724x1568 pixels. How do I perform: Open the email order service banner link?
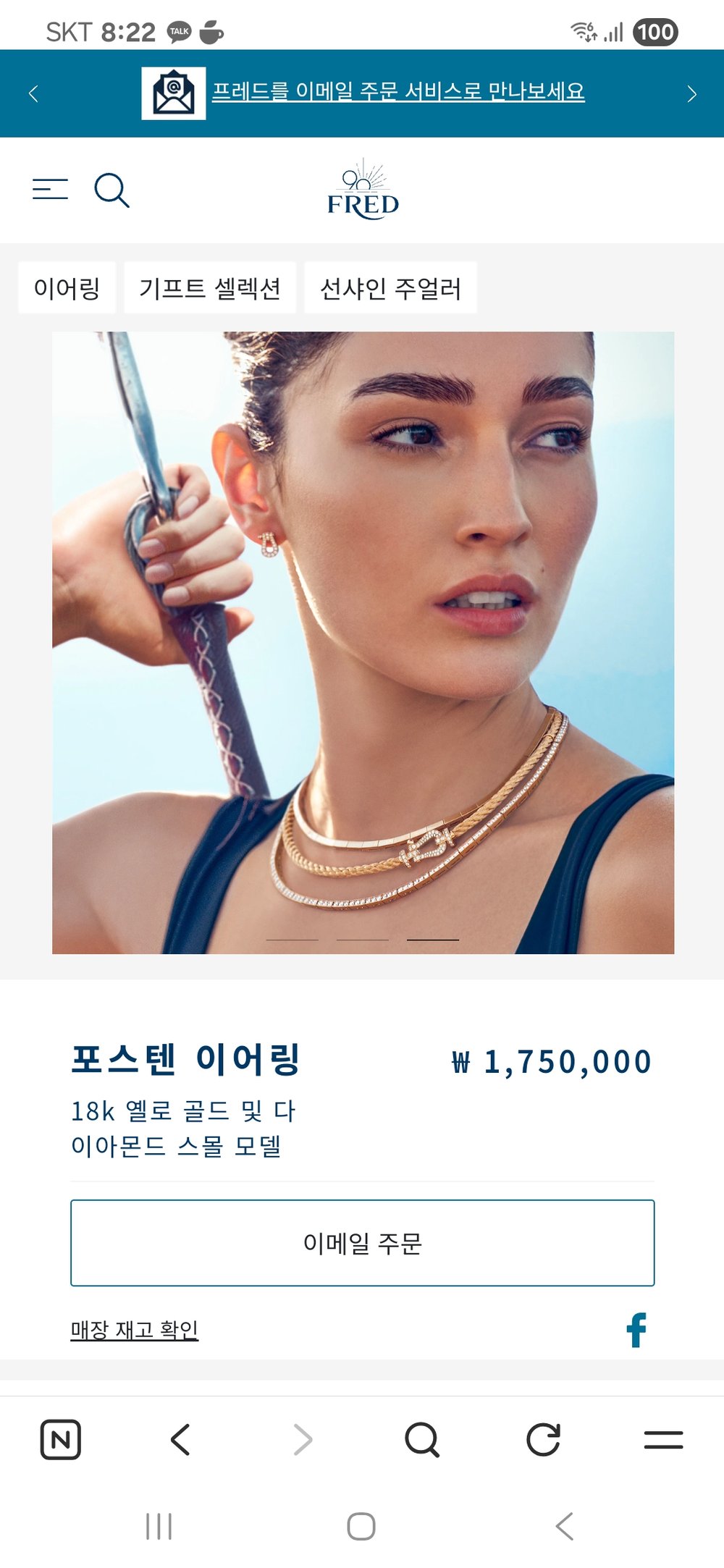coord(397,92)
